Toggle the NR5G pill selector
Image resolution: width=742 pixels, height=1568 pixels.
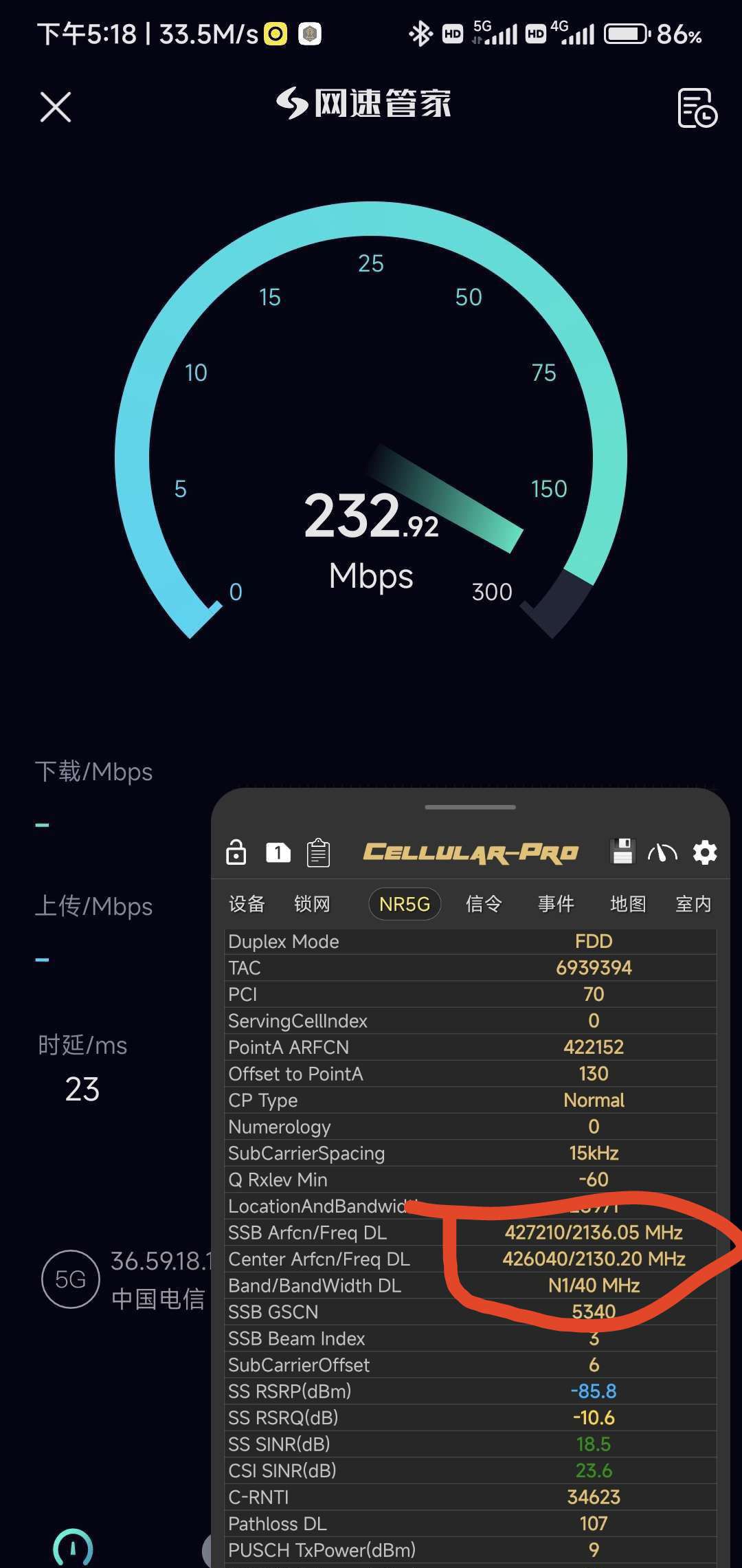click(405, 904)
